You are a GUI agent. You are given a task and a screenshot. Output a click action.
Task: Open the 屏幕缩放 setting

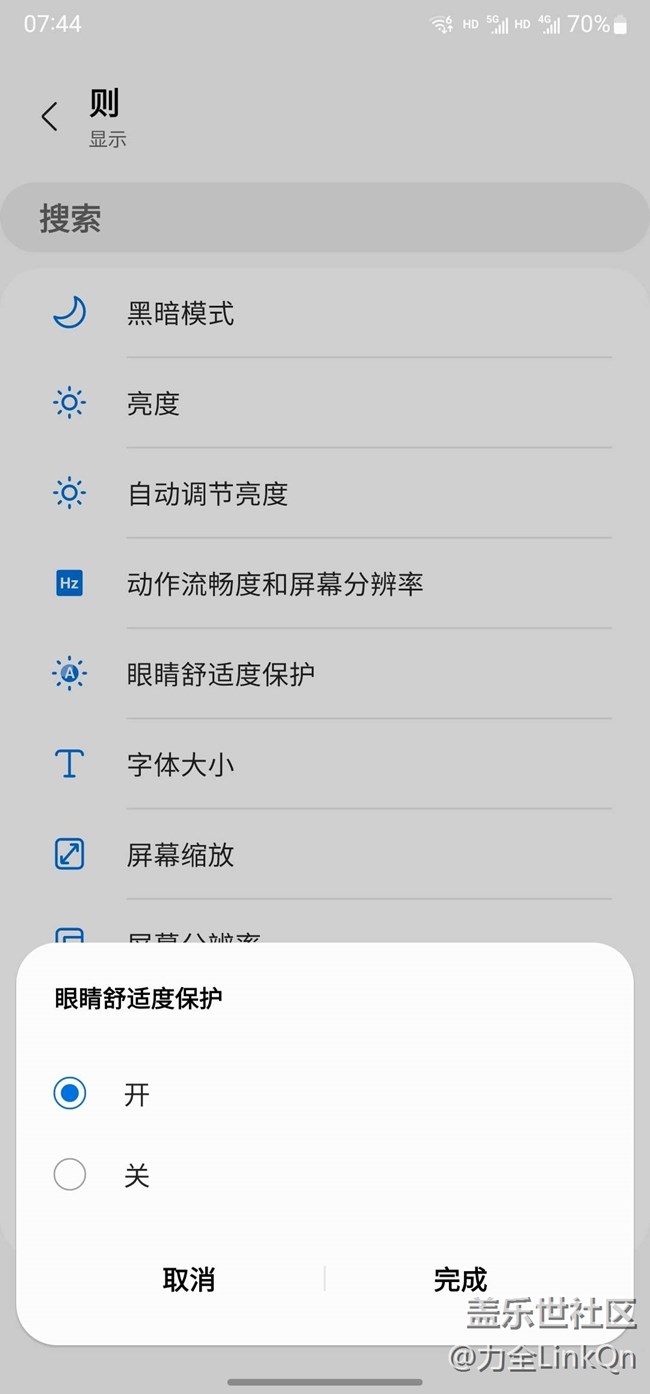click(324, 855)
